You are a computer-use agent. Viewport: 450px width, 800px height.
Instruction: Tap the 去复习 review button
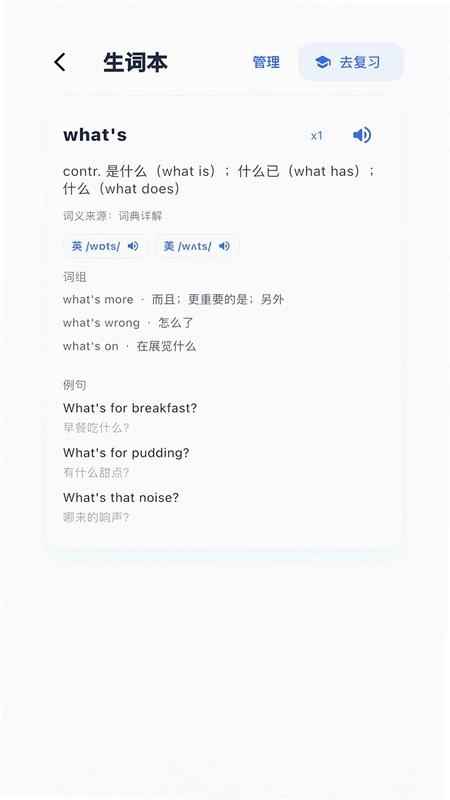(351, 62)
